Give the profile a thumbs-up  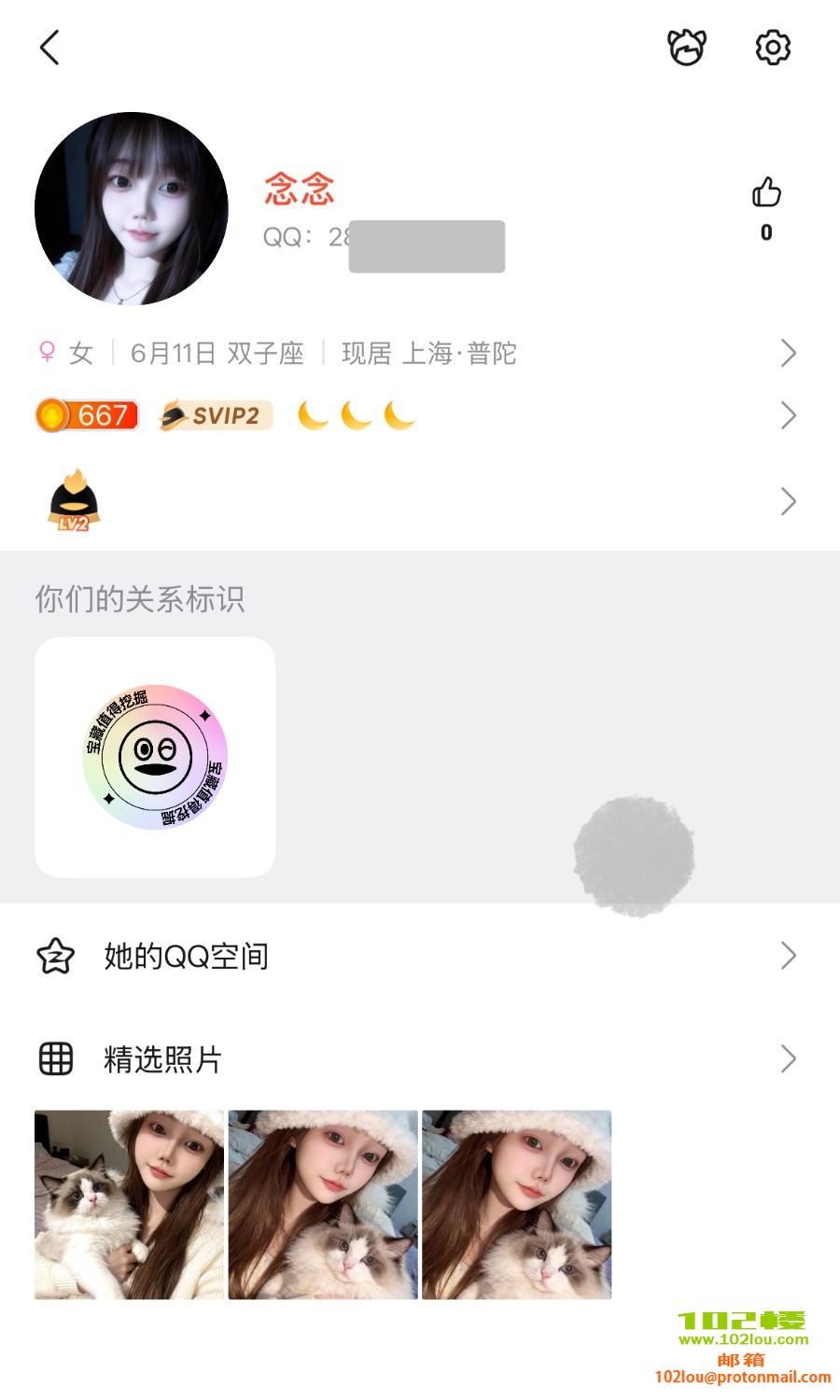pos(766,194)
